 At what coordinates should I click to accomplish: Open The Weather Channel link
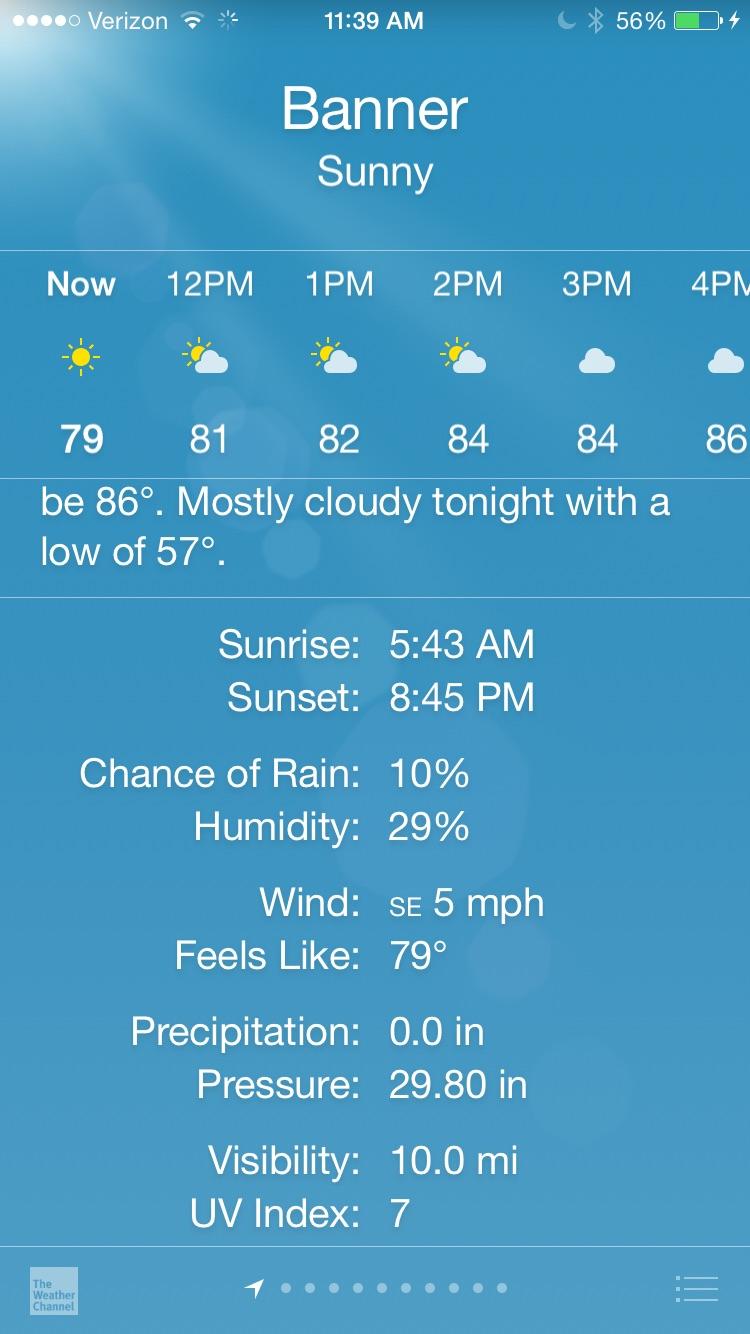pyautogui.click(x=54, y=1290)
